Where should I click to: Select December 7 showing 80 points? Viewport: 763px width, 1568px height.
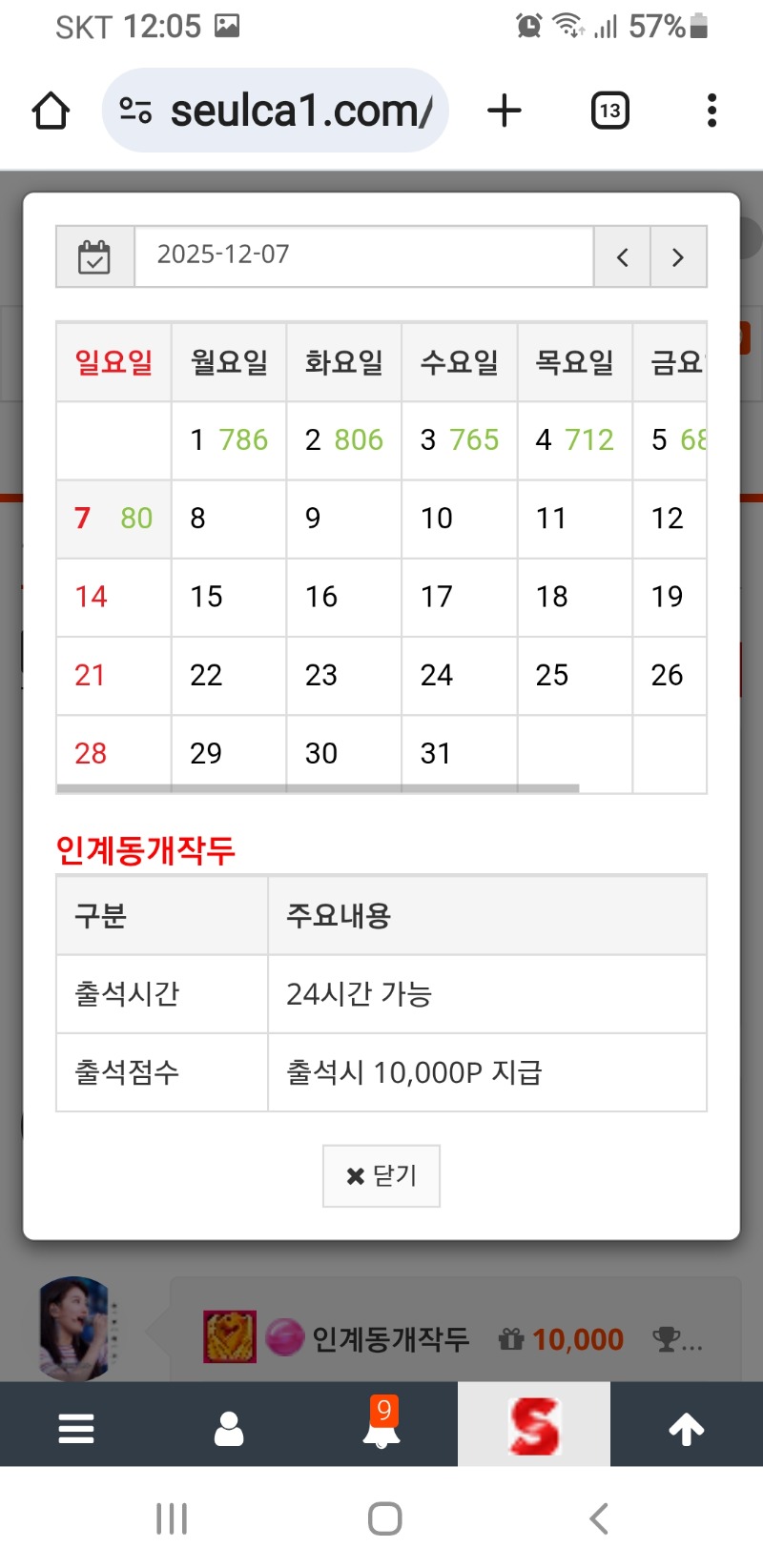tap(112, 518)
